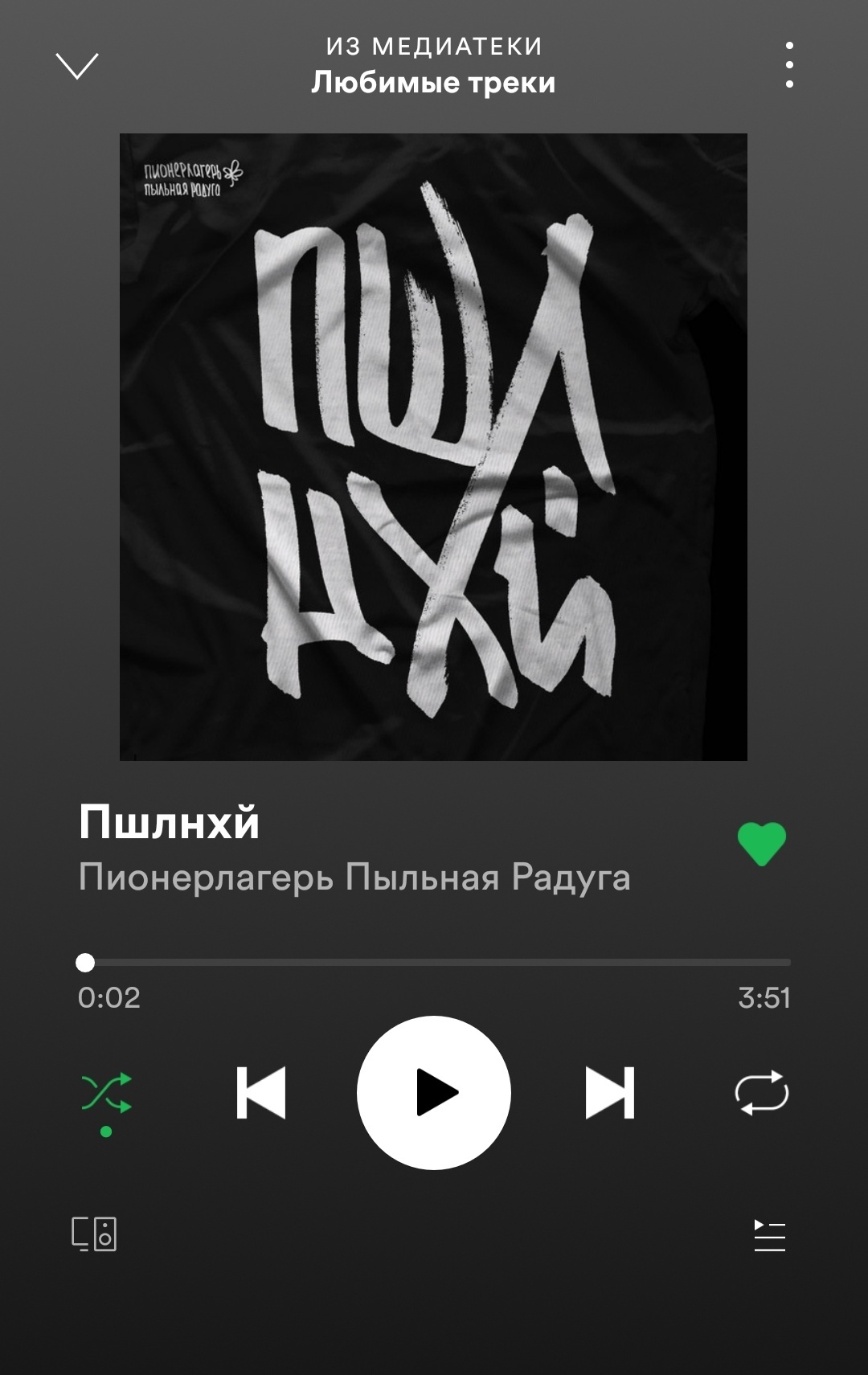Skip to the previous track

261,1093
